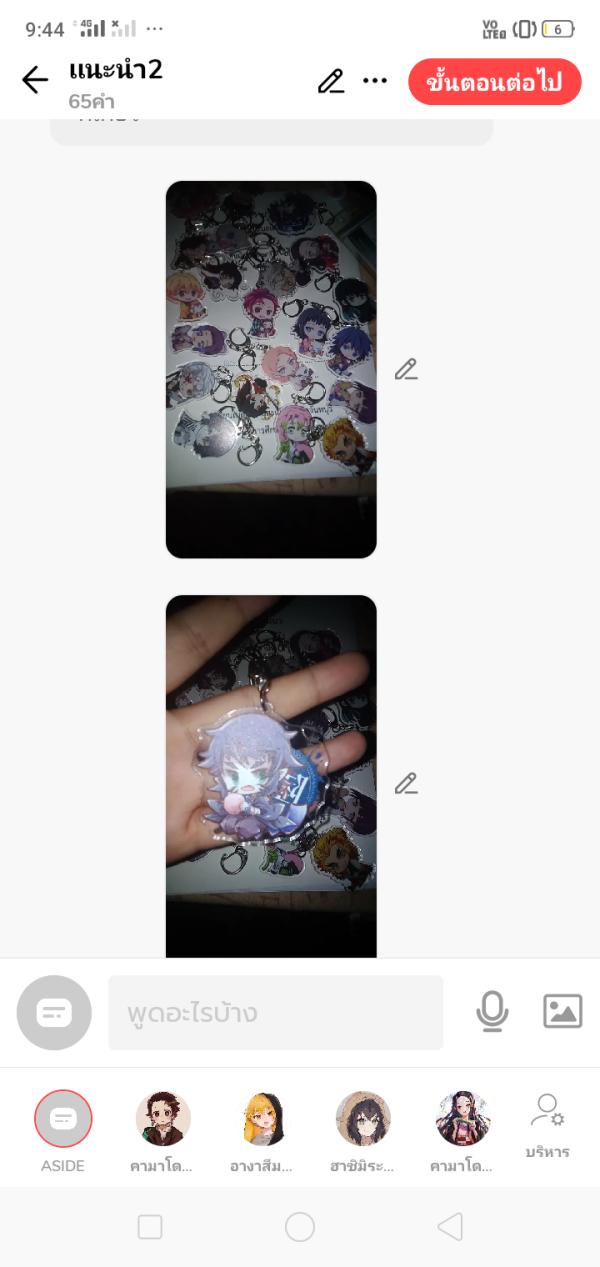The image size is (600, 1267).
Task: Tap the red ขั้นตอนต่อไป button
Action: click(494, 82)
